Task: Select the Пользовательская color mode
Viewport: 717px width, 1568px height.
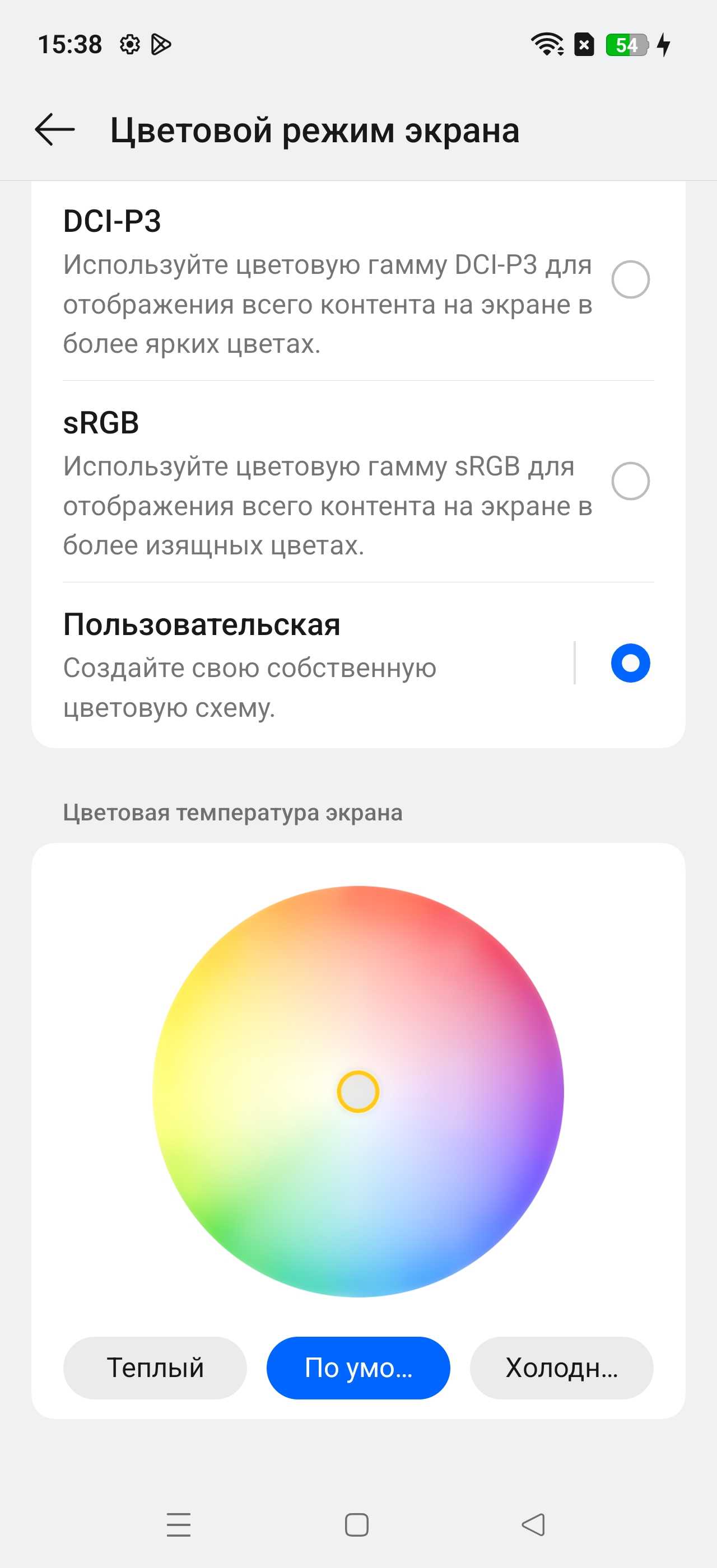Action: 630,663
